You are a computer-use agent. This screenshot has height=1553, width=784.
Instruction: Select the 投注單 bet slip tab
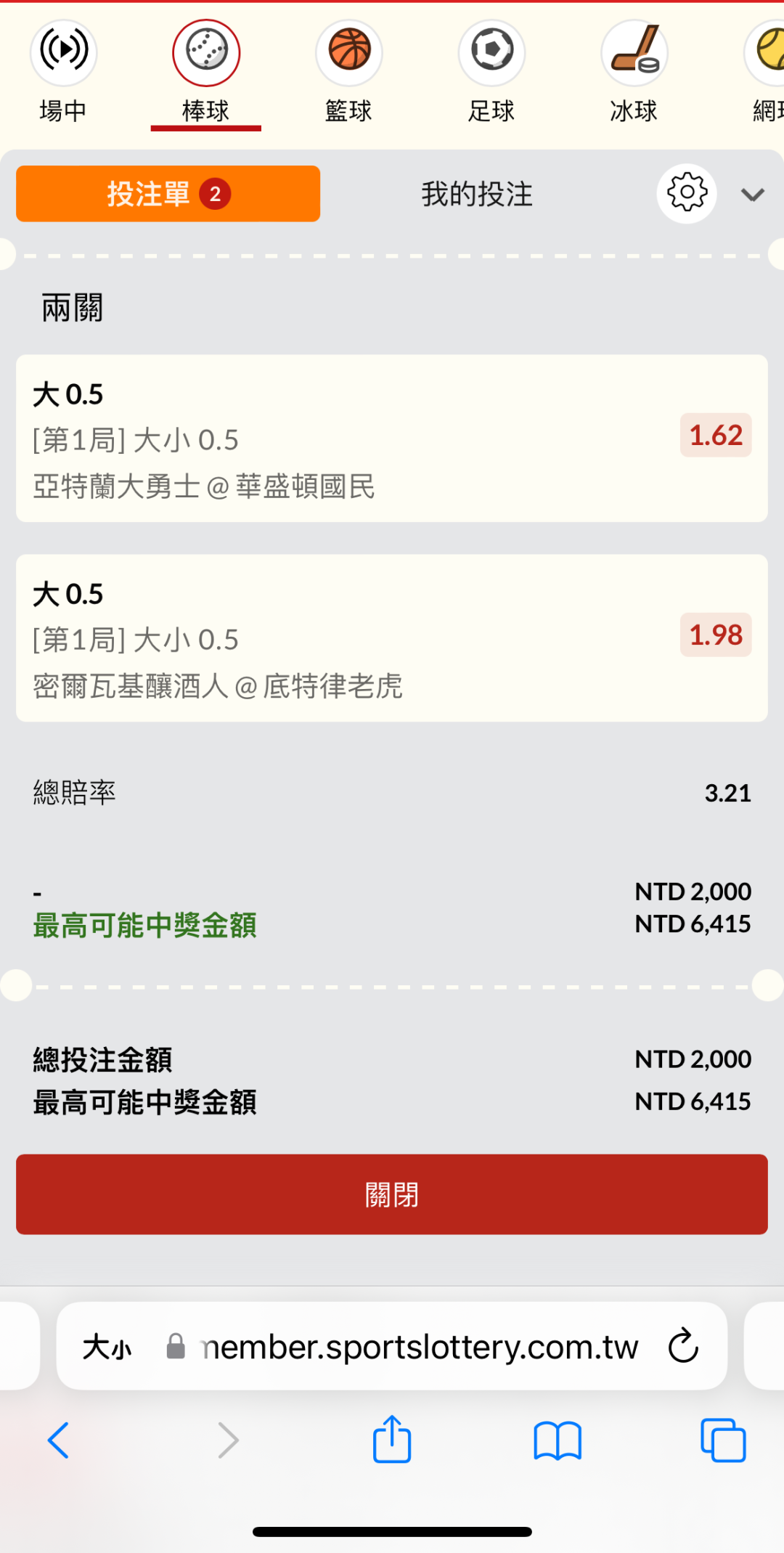point(168,194)
